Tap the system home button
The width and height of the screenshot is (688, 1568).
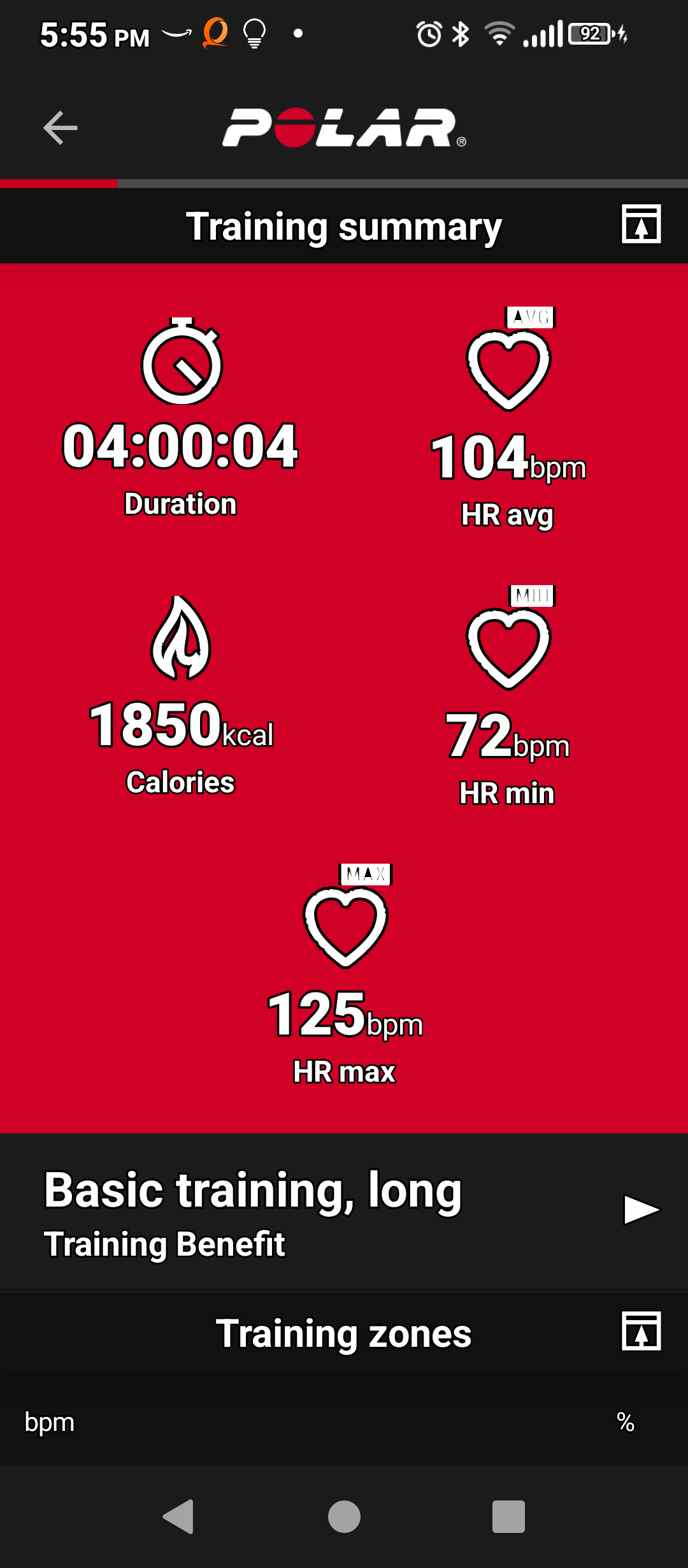tap(344, 1516)
